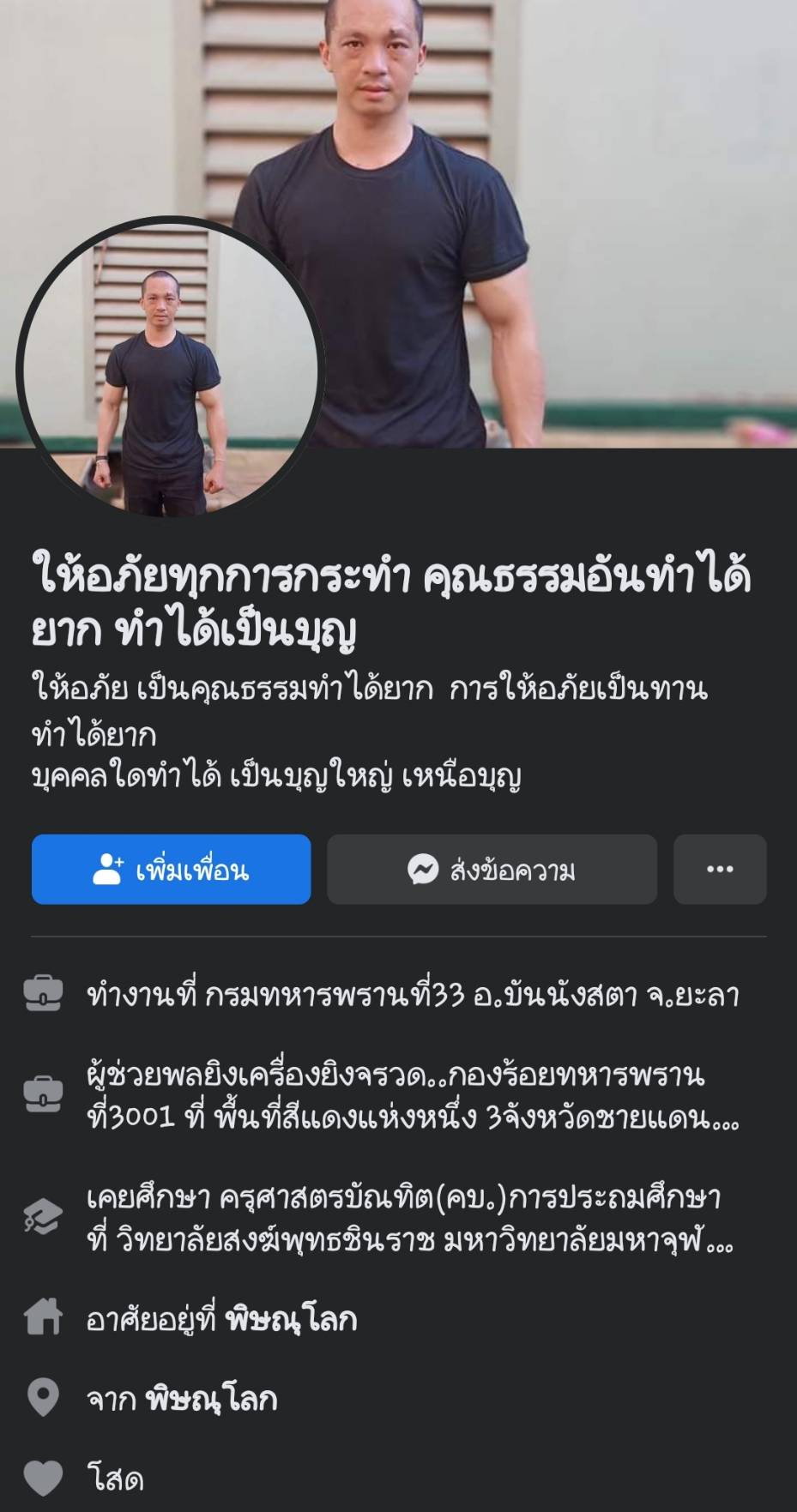Open workplace กรมทหารพรานที่33 row
Screen dimensions: 797x1512
[x=412, y=995]
